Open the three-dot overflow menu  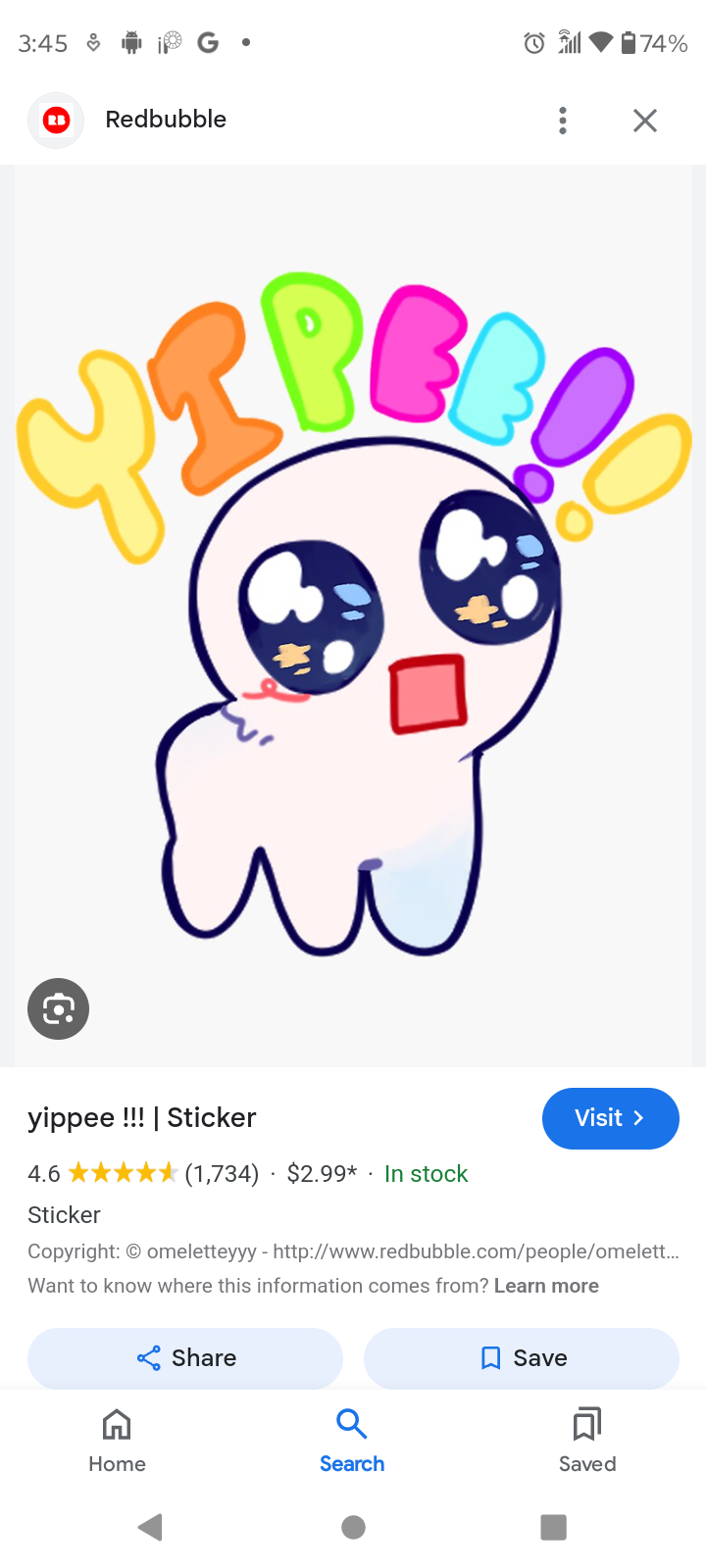[x=562, y=121]
